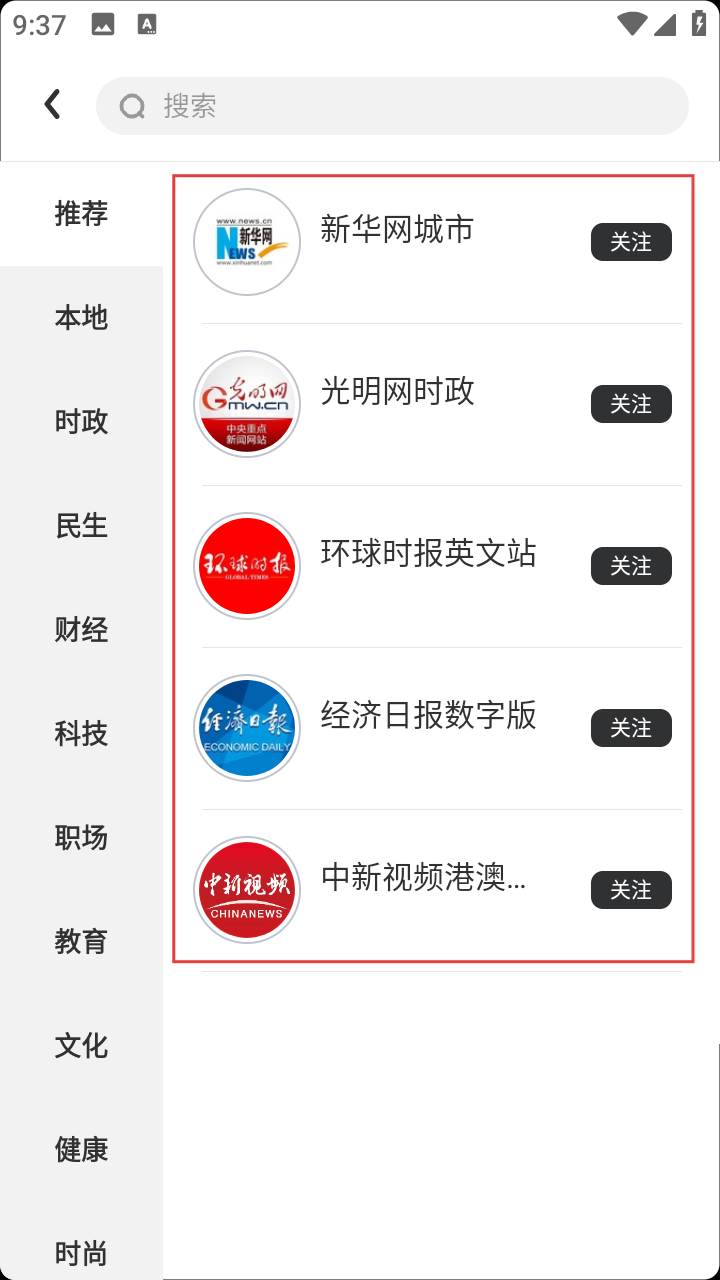720x1280 pixels.
Task: Select the 文化 category
Action: [x=81, y=1046]
